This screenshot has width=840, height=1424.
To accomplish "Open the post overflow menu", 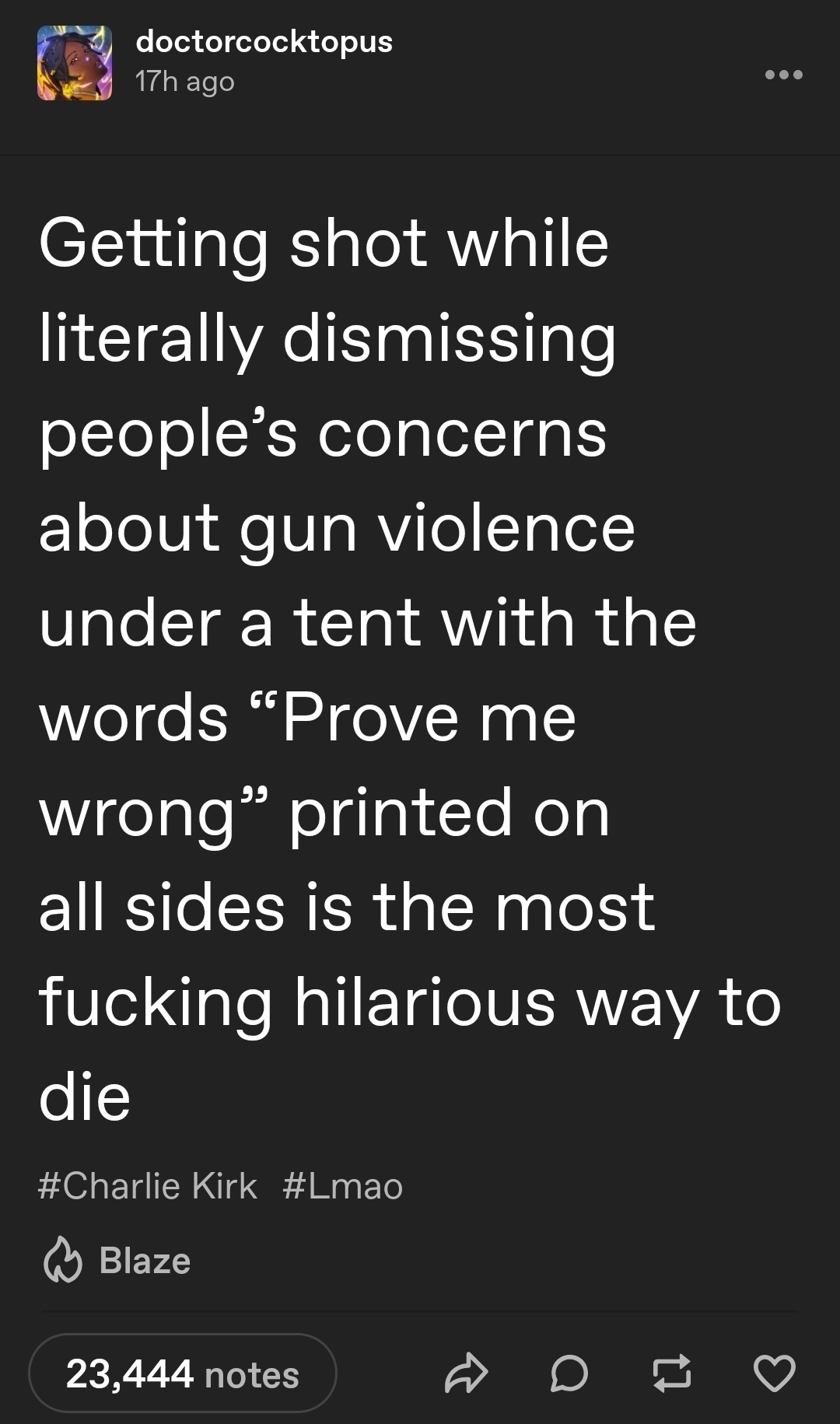I will click(783, 75).
